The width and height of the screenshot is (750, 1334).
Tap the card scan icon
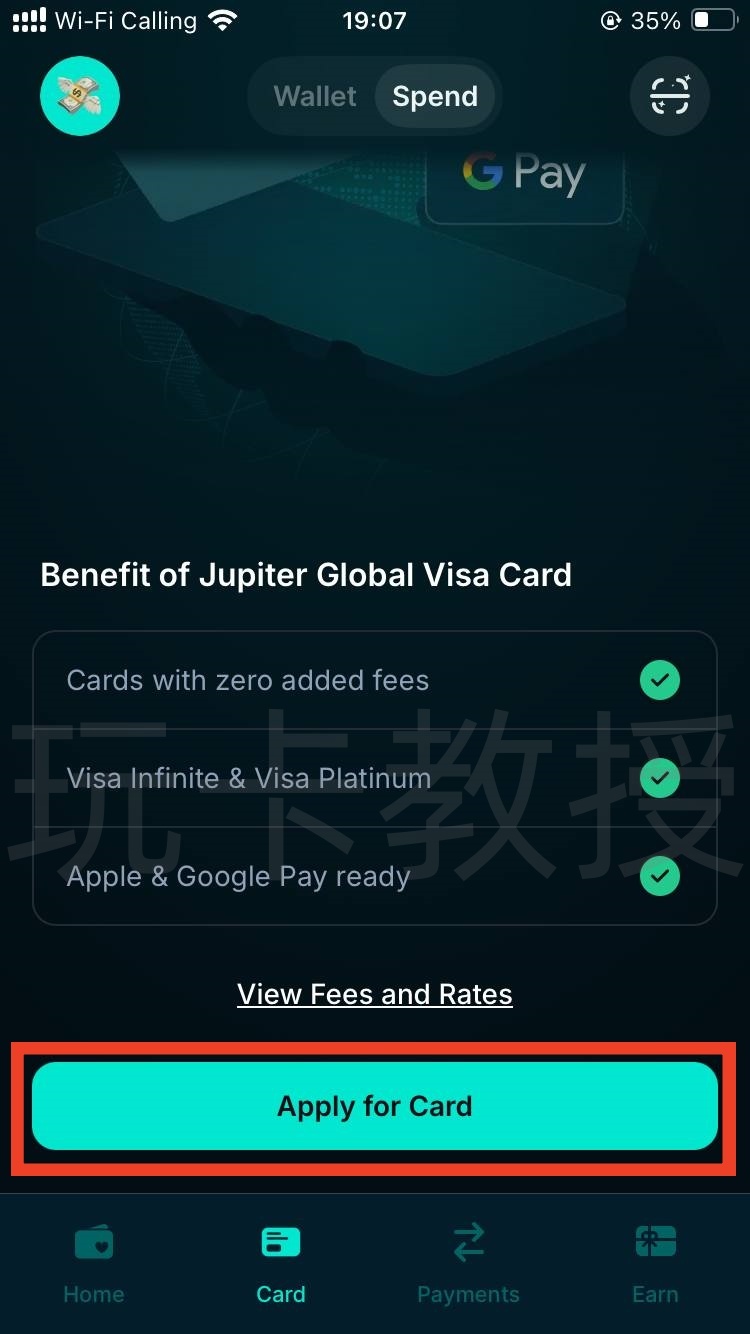tap(669, 95)
